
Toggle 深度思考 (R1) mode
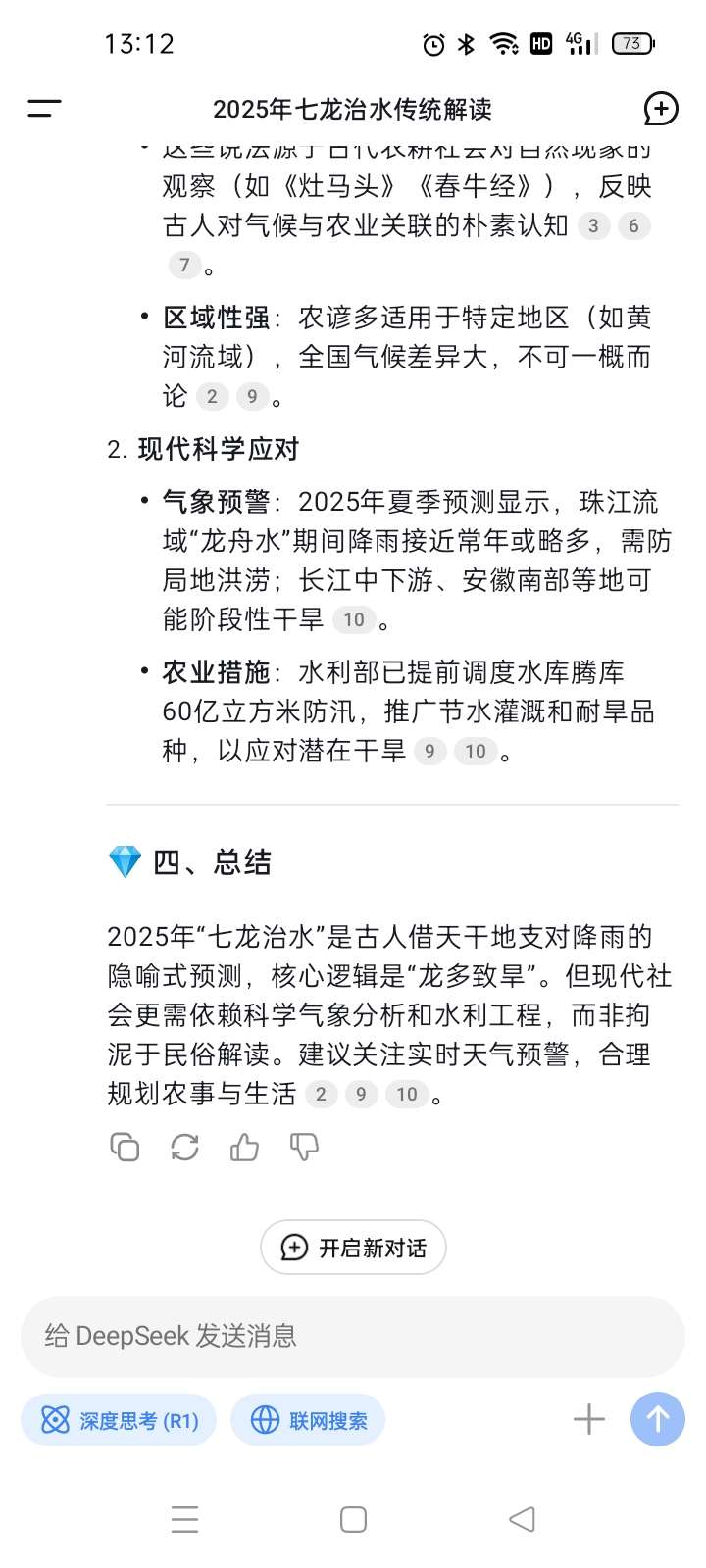[119, 1420]
